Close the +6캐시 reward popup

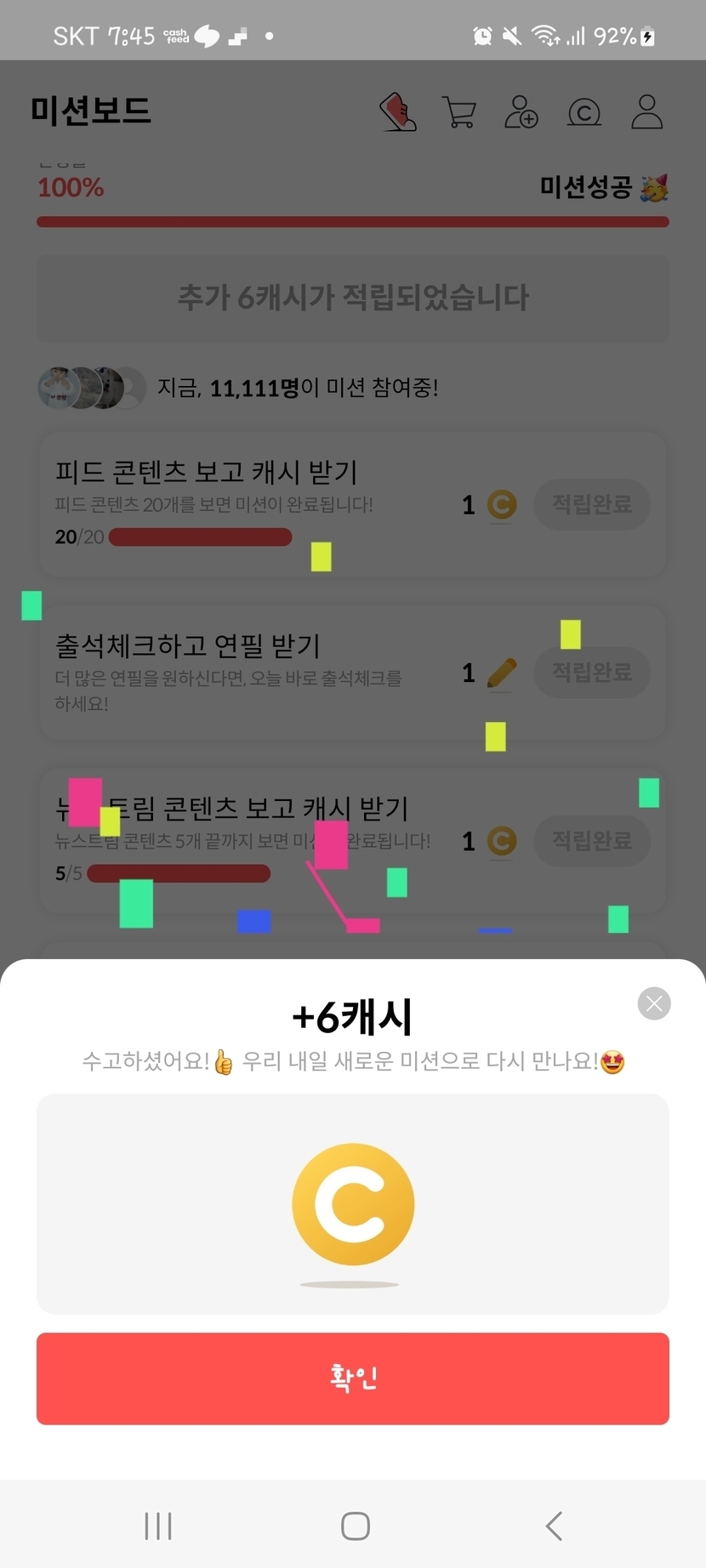click(654, 1003)
